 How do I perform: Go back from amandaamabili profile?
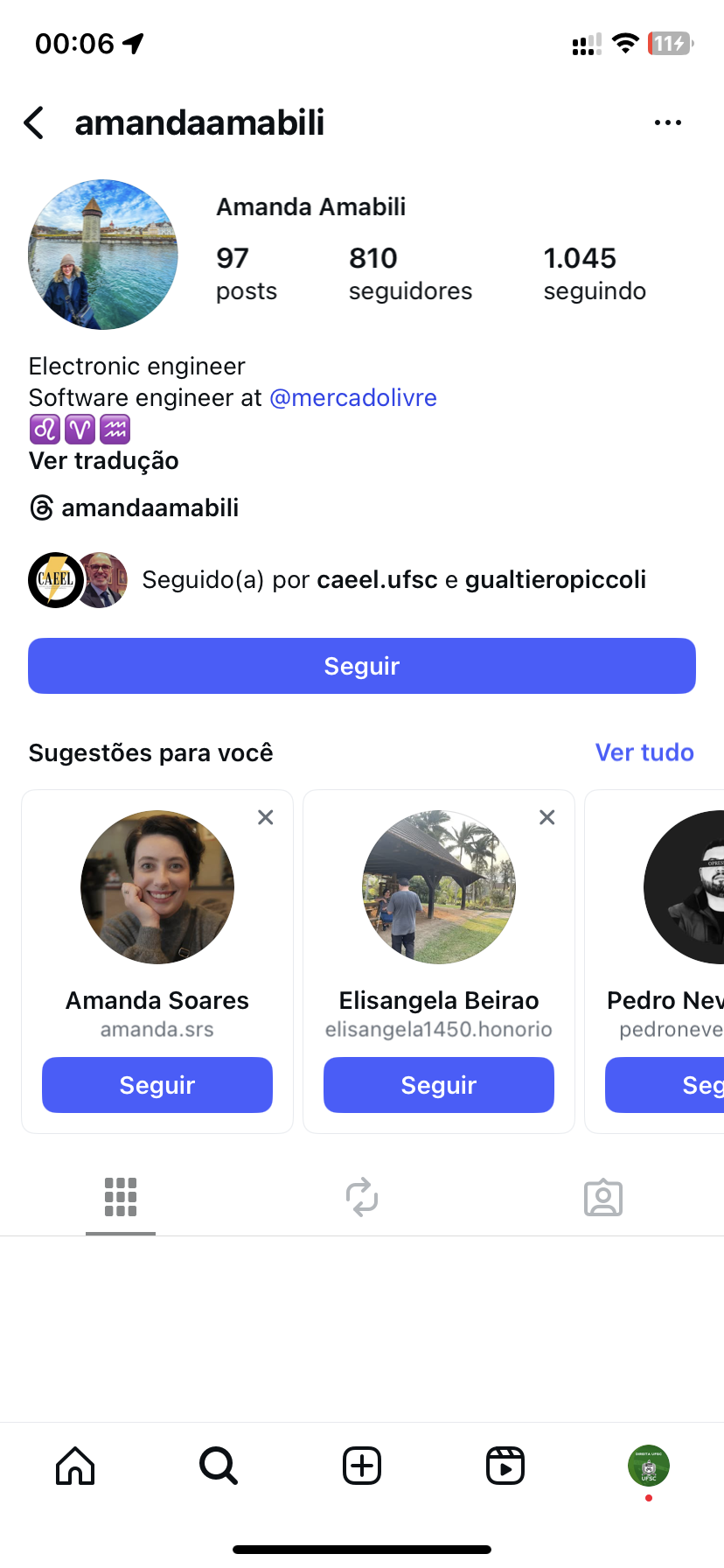pos(34,123)
